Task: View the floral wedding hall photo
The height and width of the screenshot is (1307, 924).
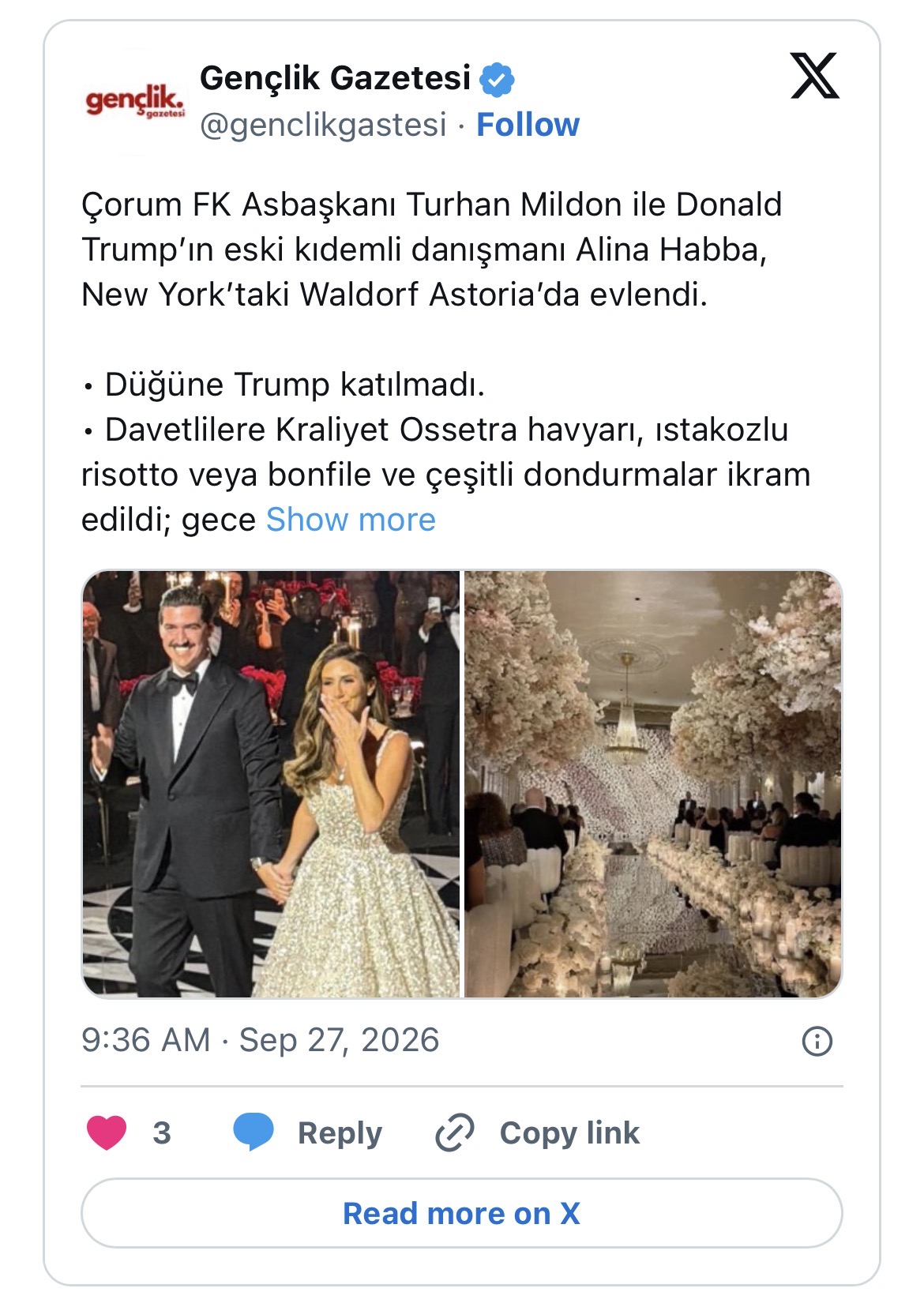Action: [653, 783]
